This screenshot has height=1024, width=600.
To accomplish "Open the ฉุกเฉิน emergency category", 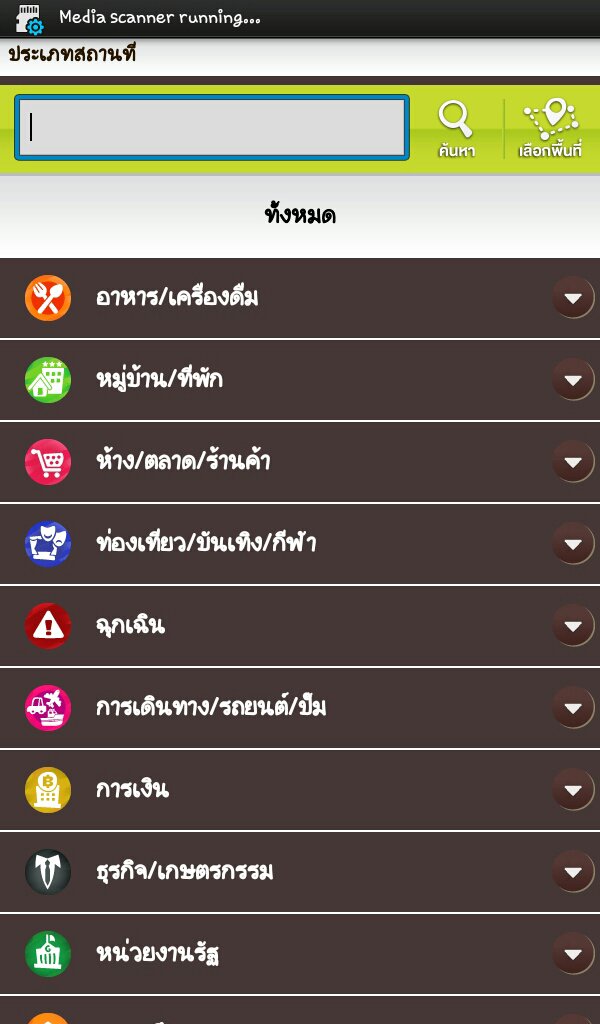I will 300,626.
